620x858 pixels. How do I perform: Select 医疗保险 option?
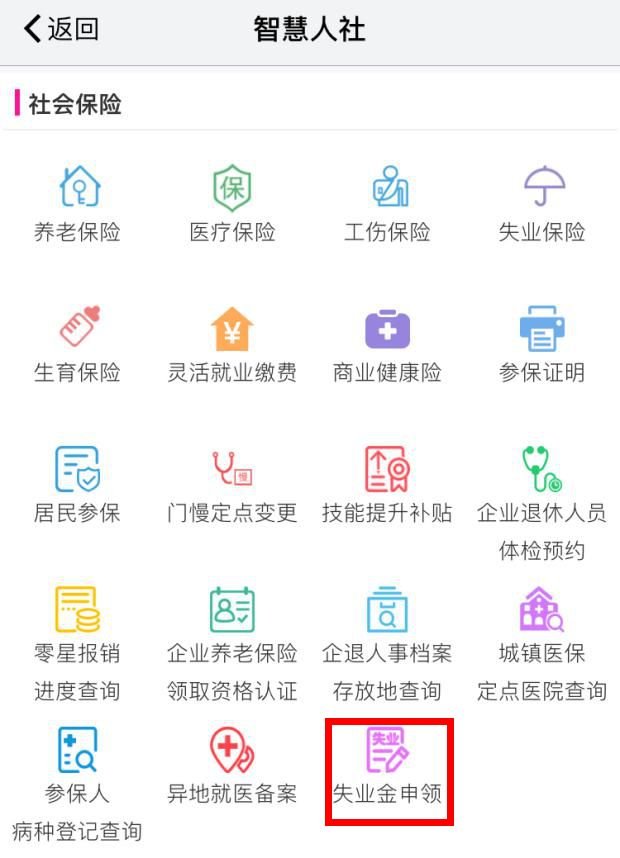point(232,204)
